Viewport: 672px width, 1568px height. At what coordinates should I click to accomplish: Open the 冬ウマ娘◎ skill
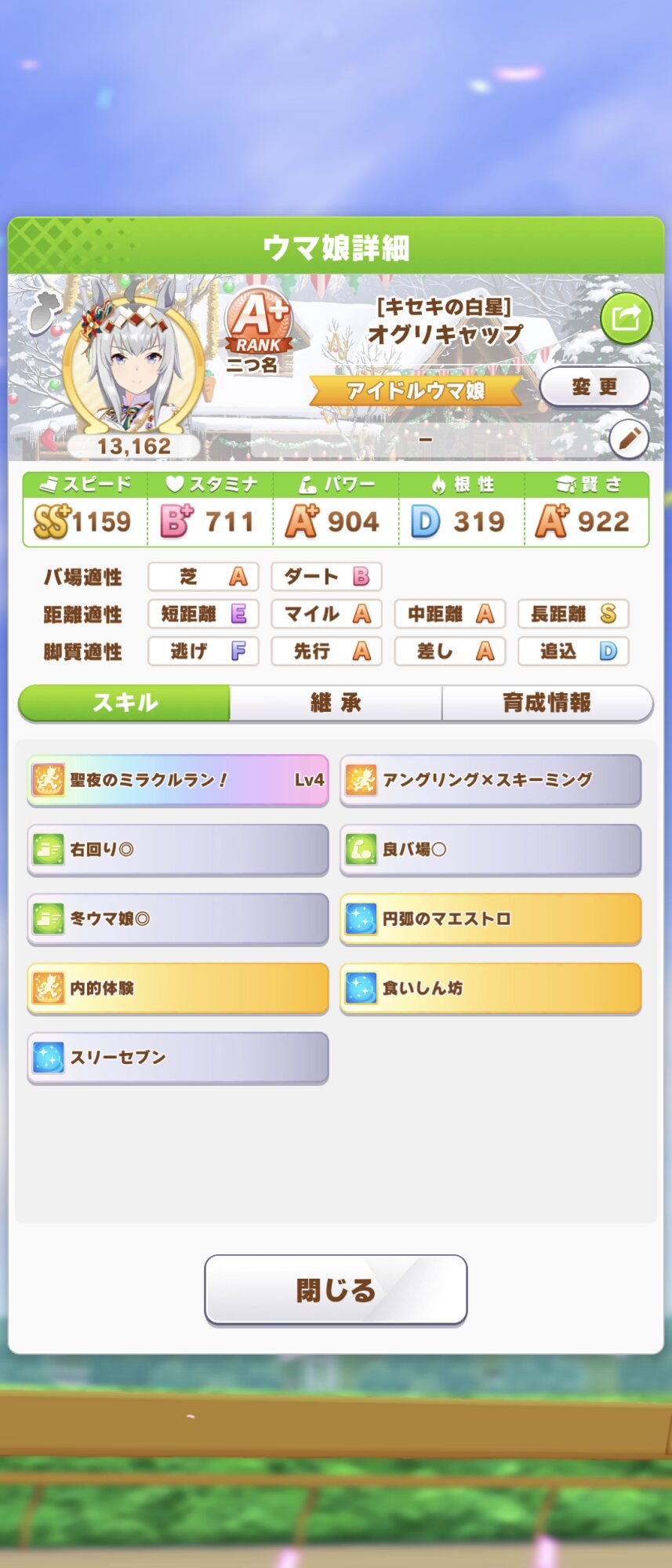178,918
